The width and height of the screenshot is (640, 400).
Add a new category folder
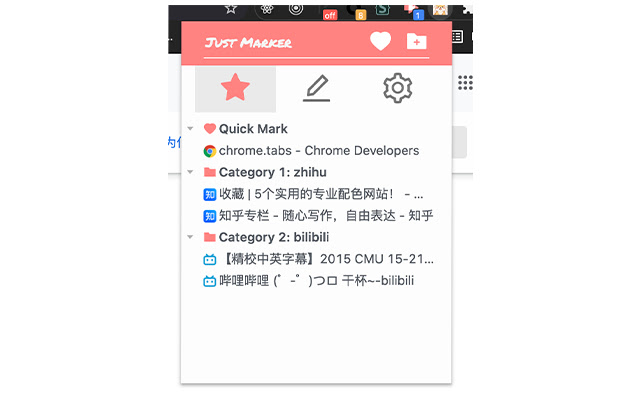(x=416, y=42)
